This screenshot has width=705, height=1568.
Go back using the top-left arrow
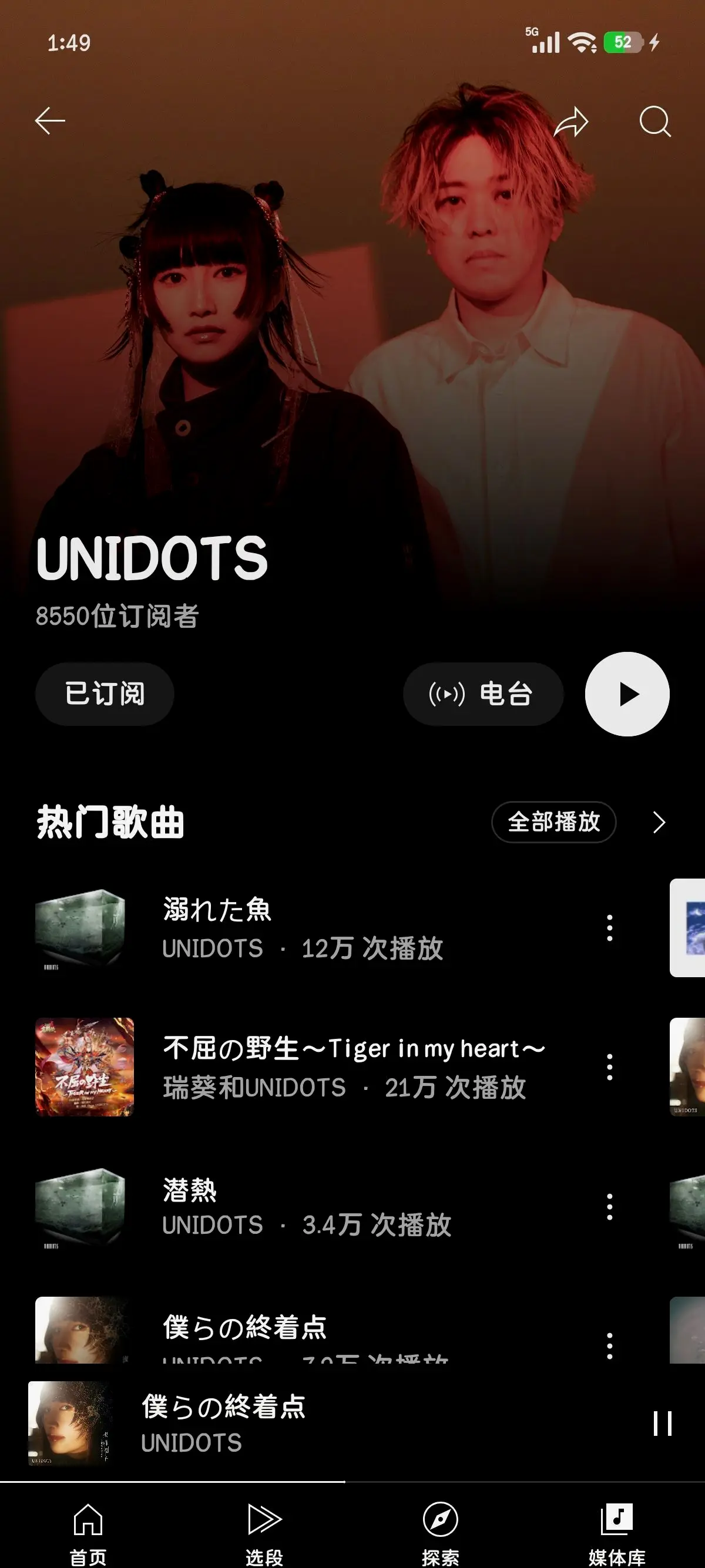(50, 120)
